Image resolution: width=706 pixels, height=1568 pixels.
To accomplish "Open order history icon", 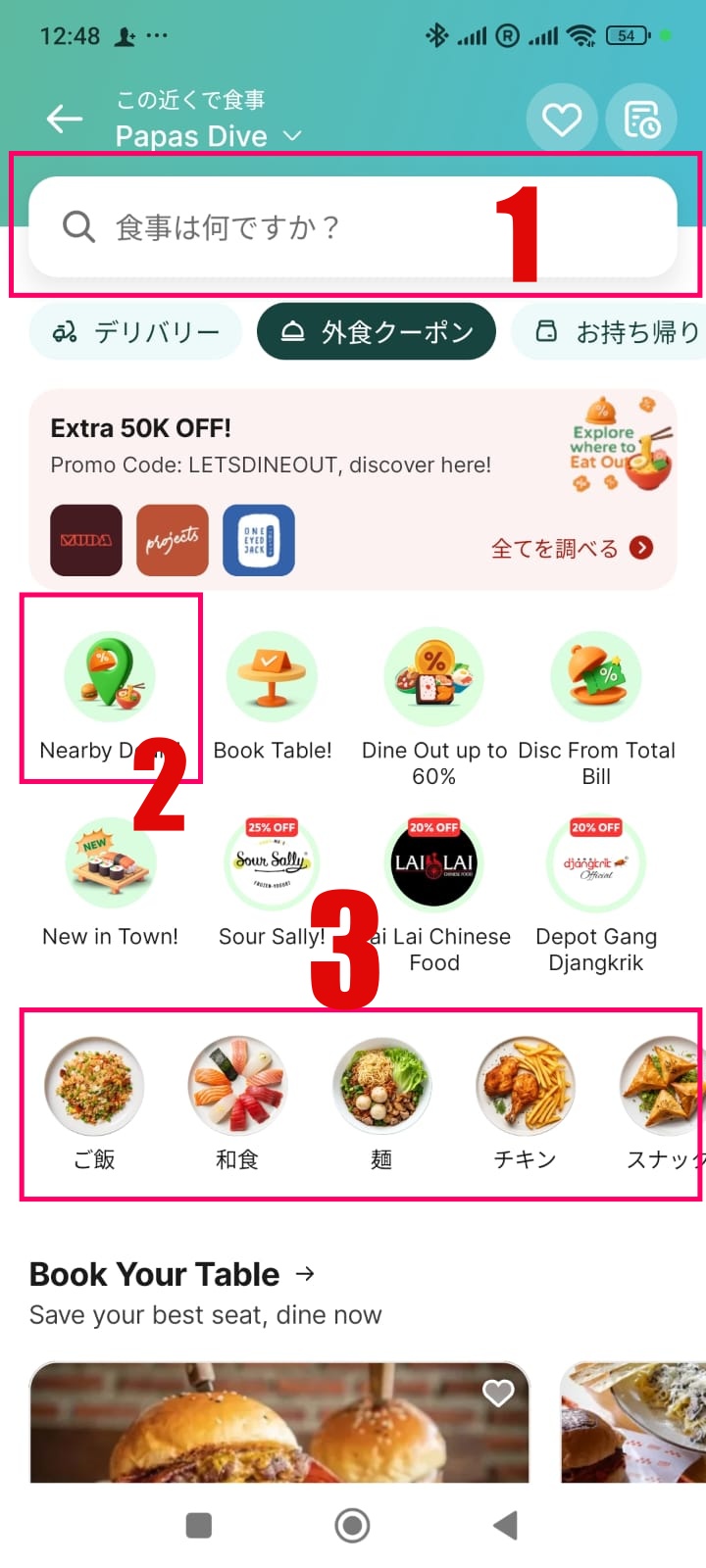I will click(641, 120).
